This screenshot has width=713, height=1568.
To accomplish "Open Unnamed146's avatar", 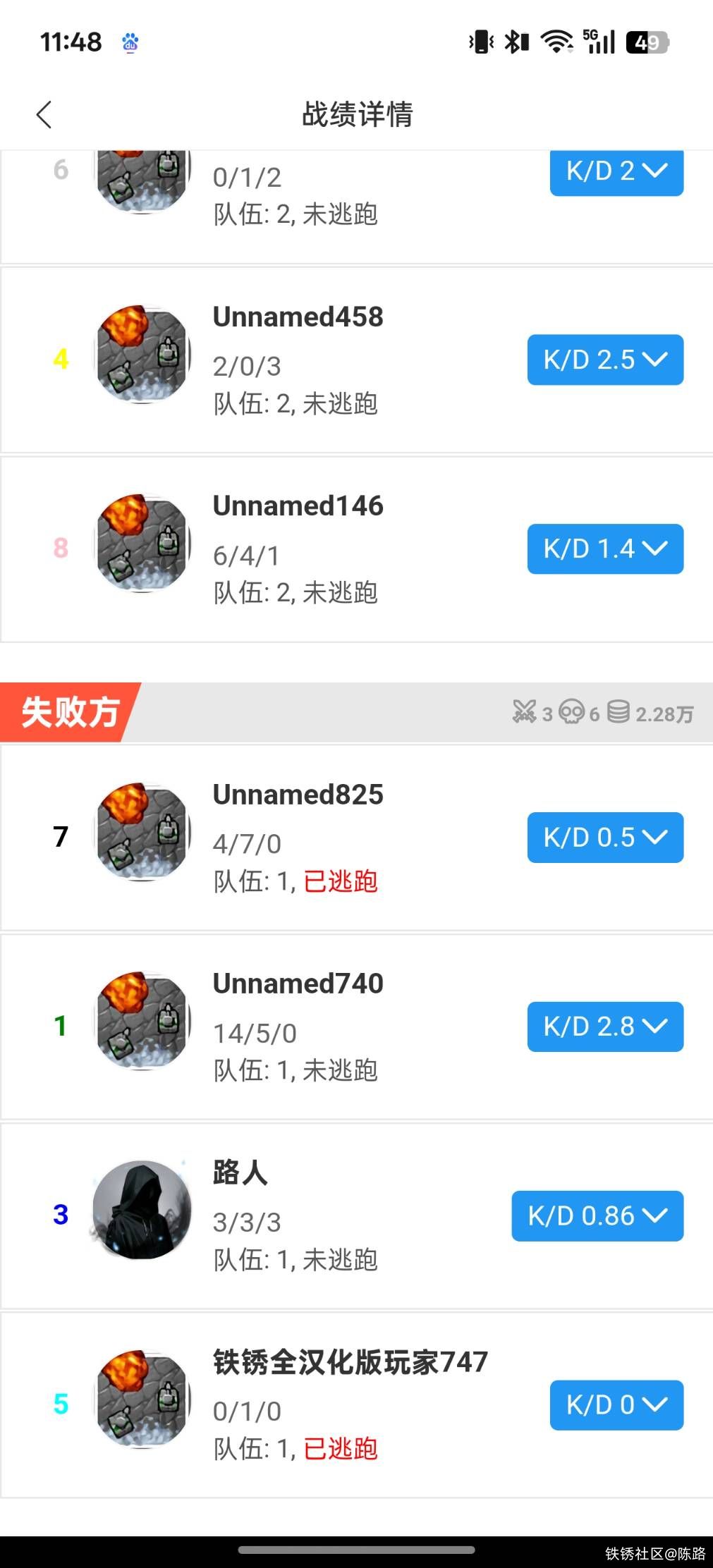I will [142, 543].
